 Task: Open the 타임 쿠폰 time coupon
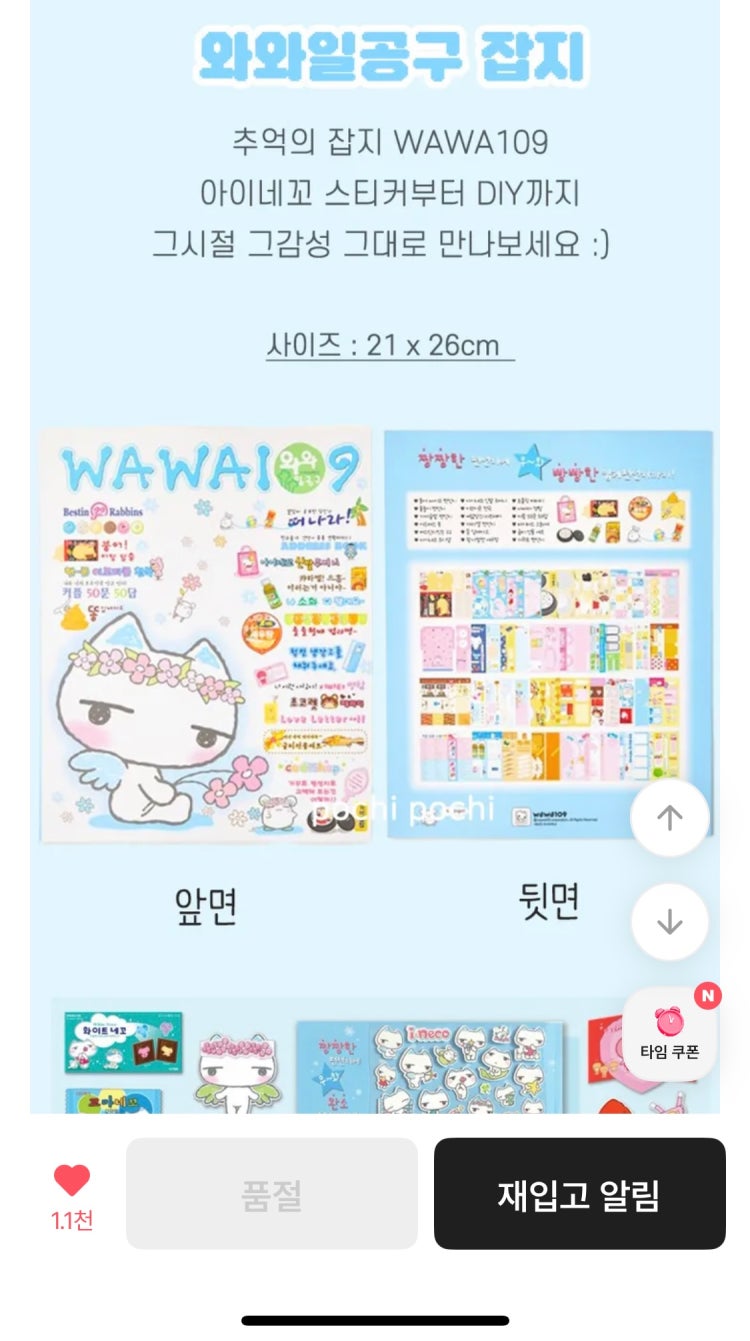pos(669,1034)
